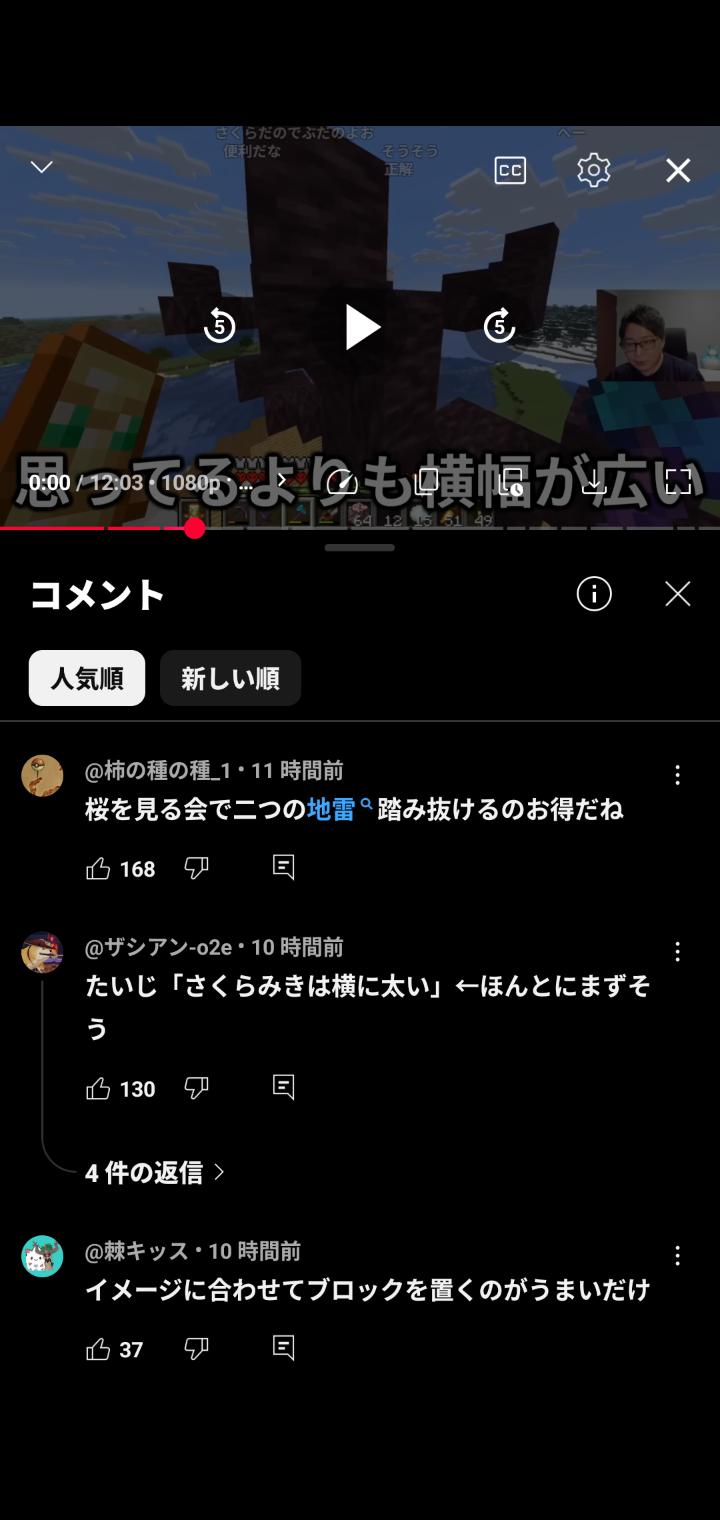720x1520 pixels.
Task: Open options for @柿の種の種_1's comment
Action: (677, 775)
